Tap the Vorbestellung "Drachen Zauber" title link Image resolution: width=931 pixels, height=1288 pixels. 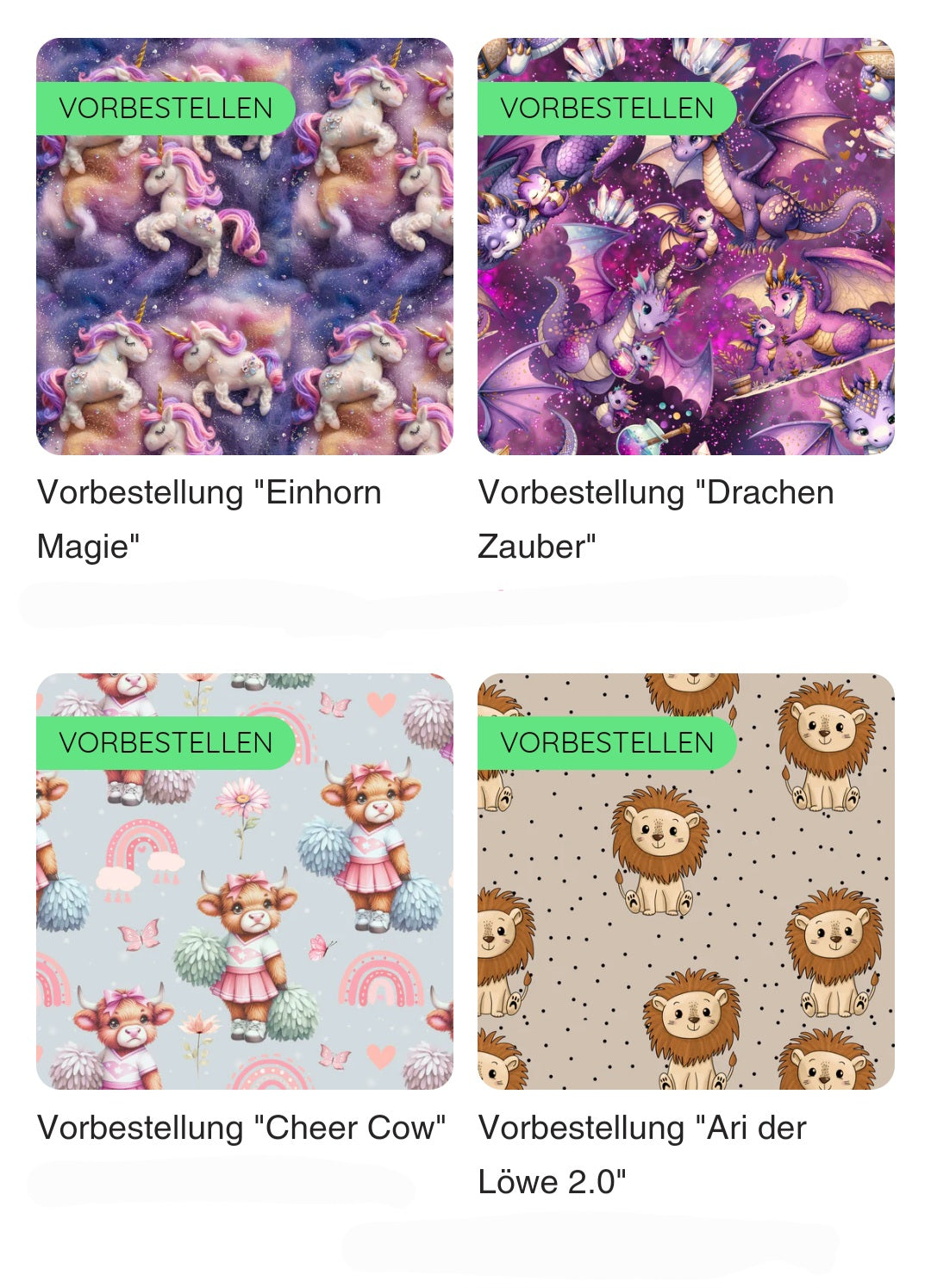(655, 518)
